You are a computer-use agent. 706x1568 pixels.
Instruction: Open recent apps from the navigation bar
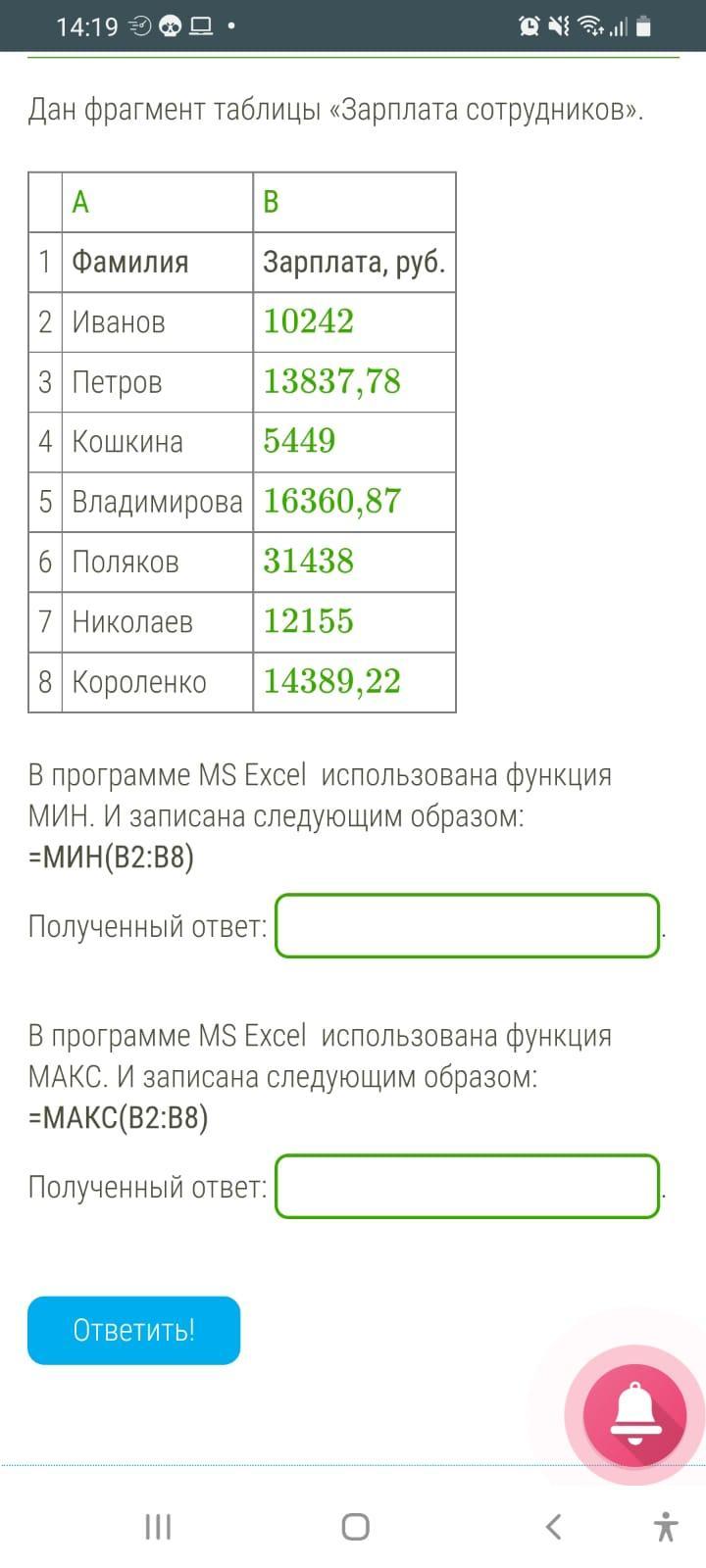[x=158, y=1526]
